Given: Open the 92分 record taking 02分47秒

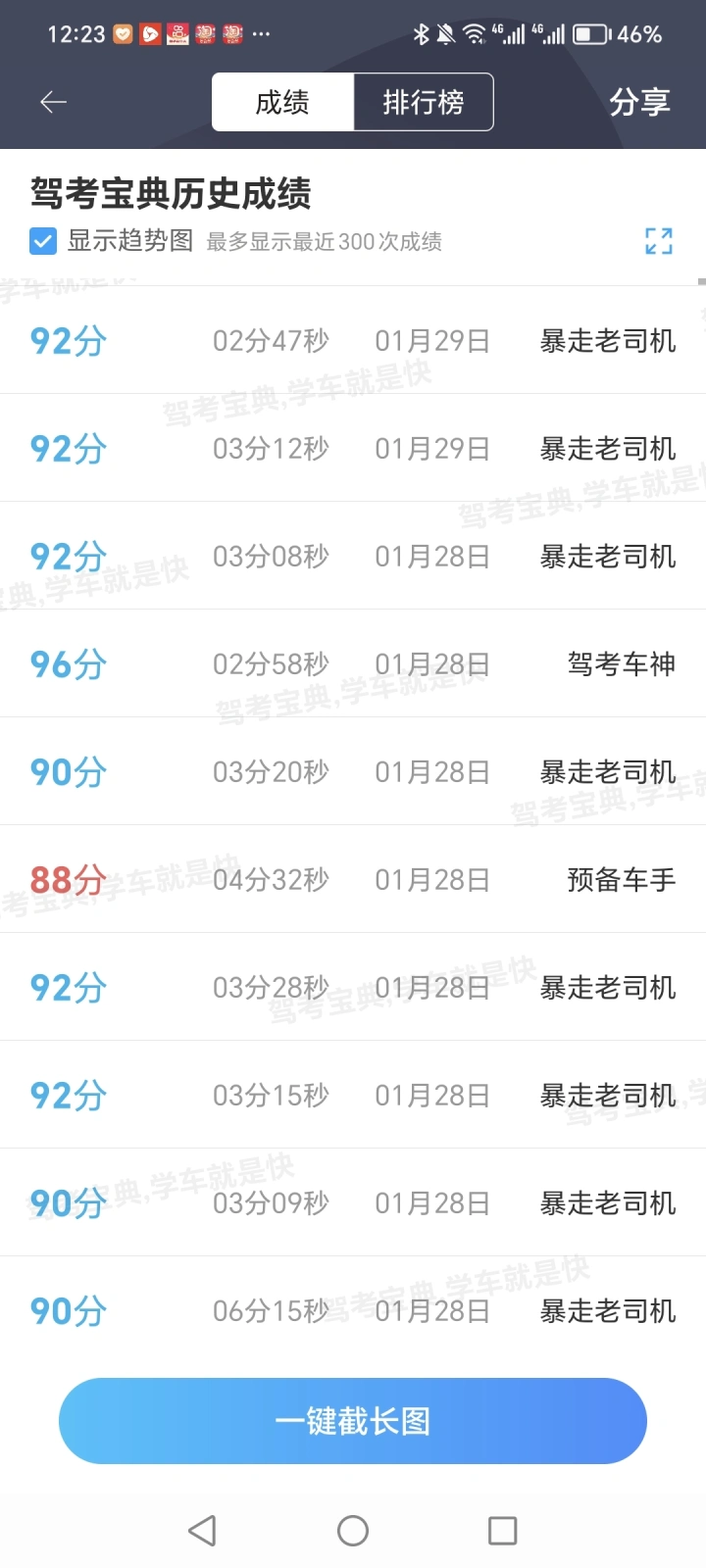Looking at the screenshot, I should coord(353,340).
